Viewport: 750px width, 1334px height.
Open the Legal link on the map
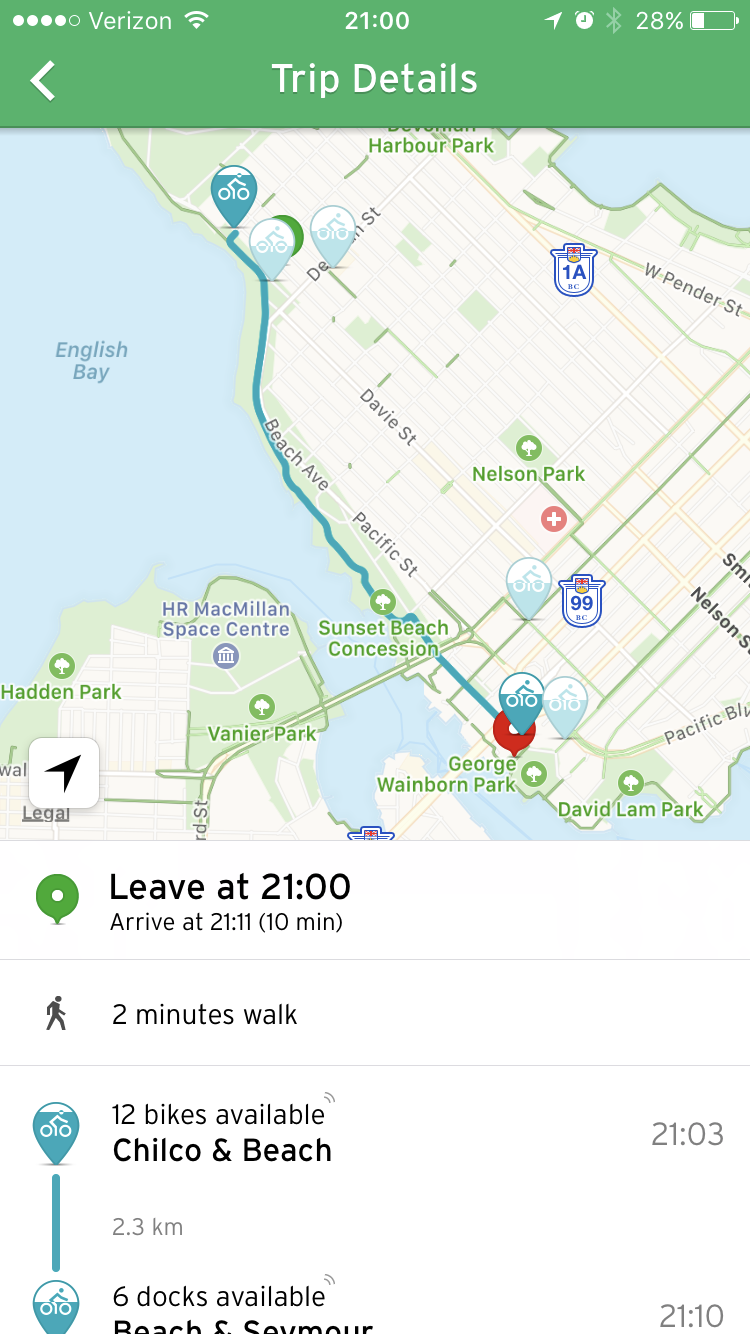(46, 814)
